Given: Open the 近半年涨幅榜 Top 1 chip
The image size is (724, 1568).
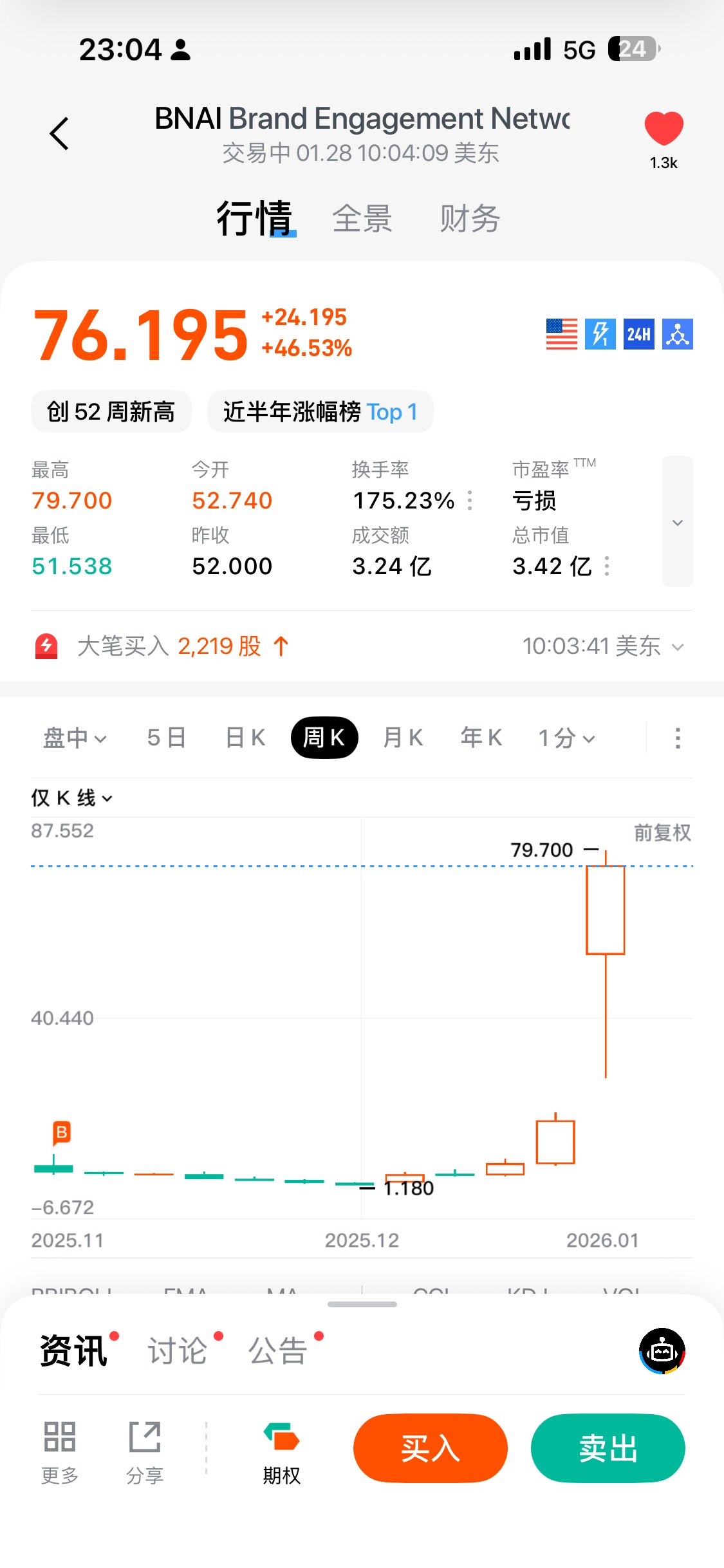Looking at the screenshot, I should click(320, 412).
